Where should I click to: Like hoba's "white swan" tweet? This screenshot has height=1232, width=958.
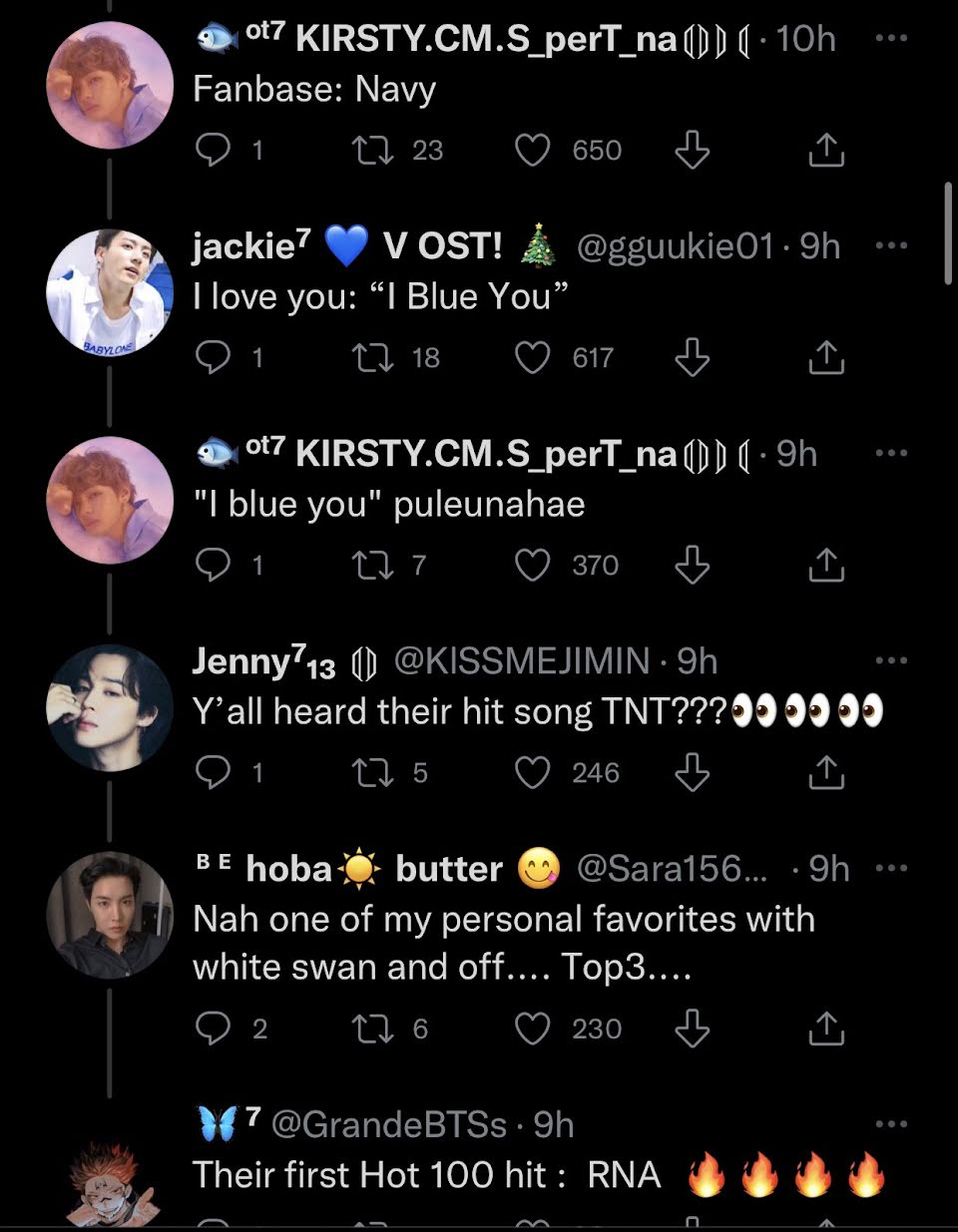(532, 1028)
